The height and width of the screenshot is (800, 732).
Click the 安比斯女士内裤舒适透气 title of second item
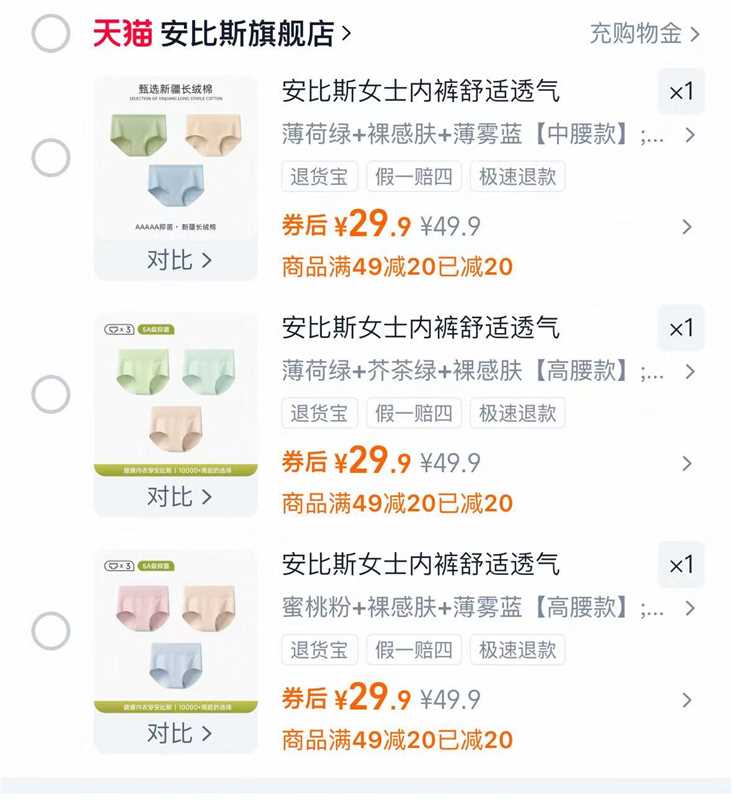[424, 328]
